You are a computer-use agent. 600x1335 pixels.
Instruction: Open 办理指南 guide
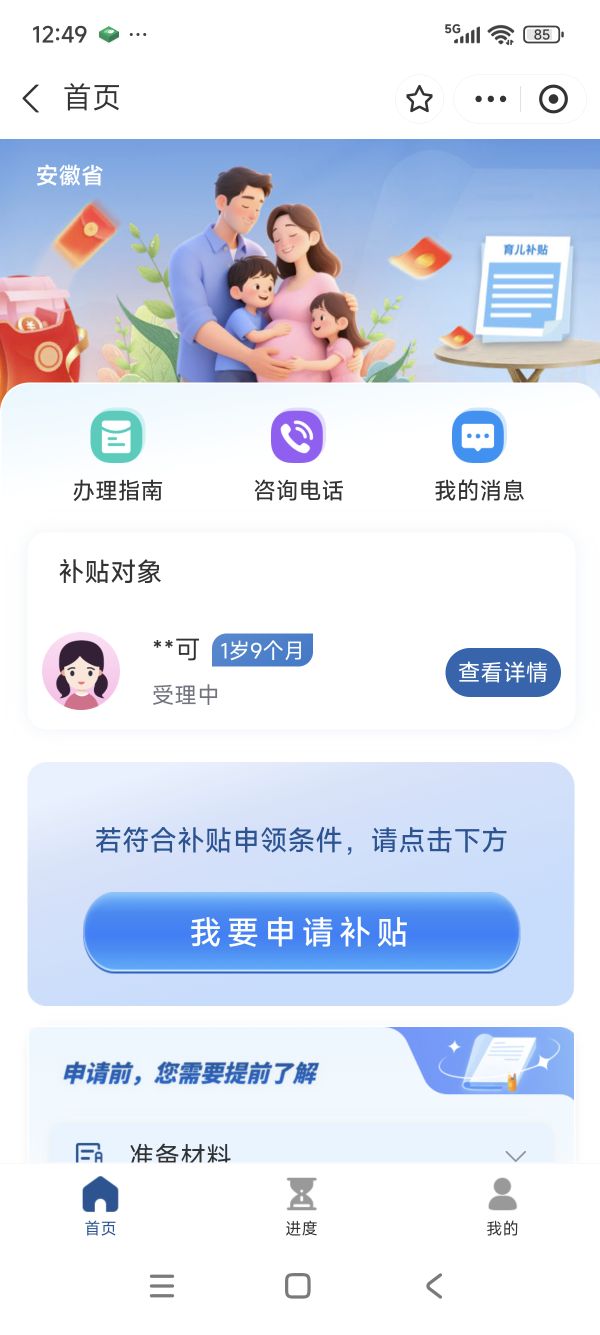tap(117, 456)
